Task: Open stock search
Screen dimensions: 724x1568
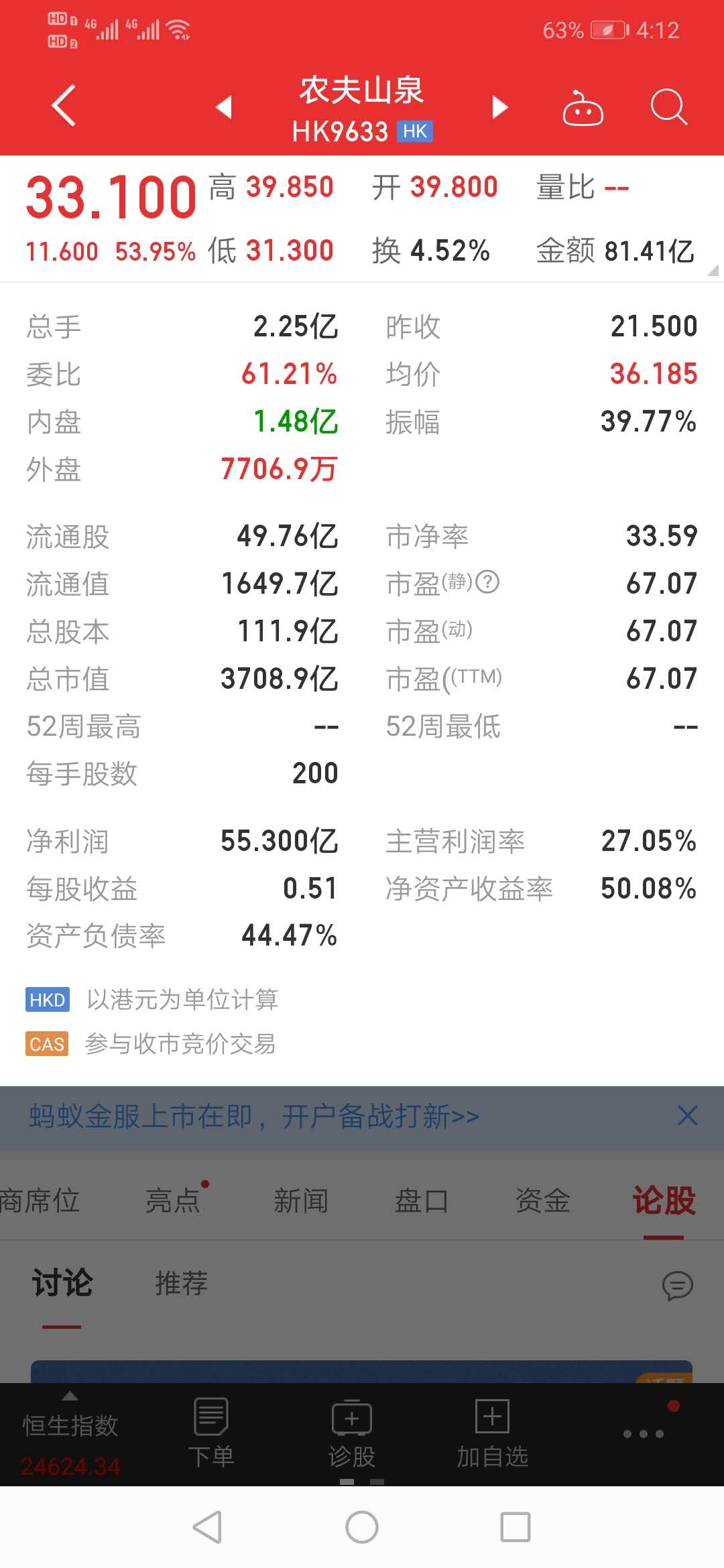Action: coord(668,107)
